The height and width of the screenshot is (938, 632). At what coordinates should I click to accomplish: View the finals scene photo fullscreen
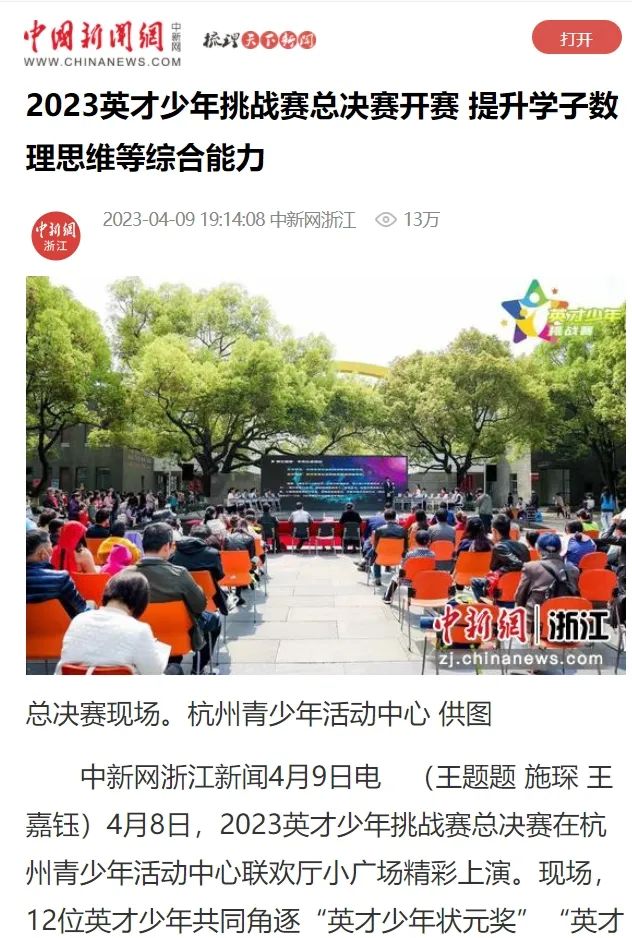[326, 475]
